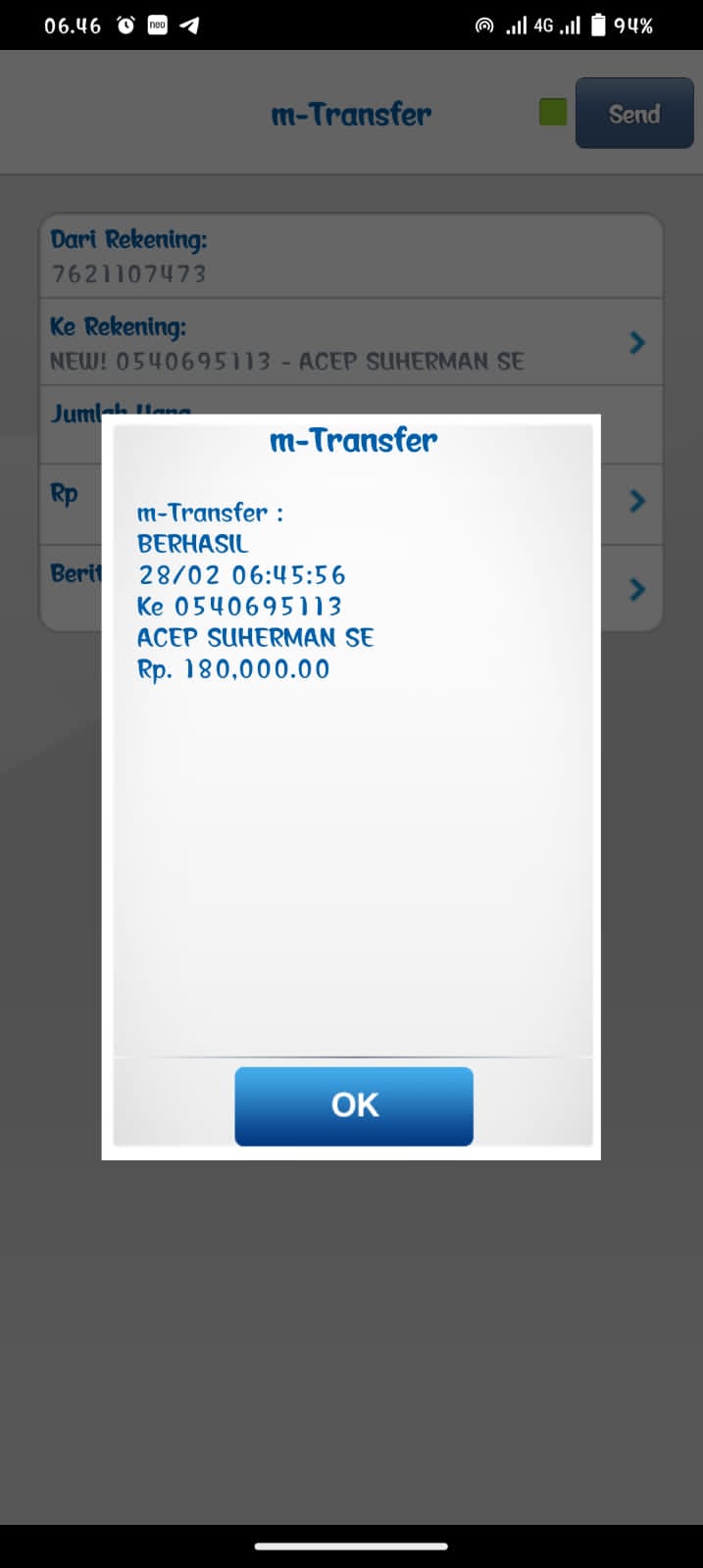
Task: Tap the Send button
Action: click(634, 114)
